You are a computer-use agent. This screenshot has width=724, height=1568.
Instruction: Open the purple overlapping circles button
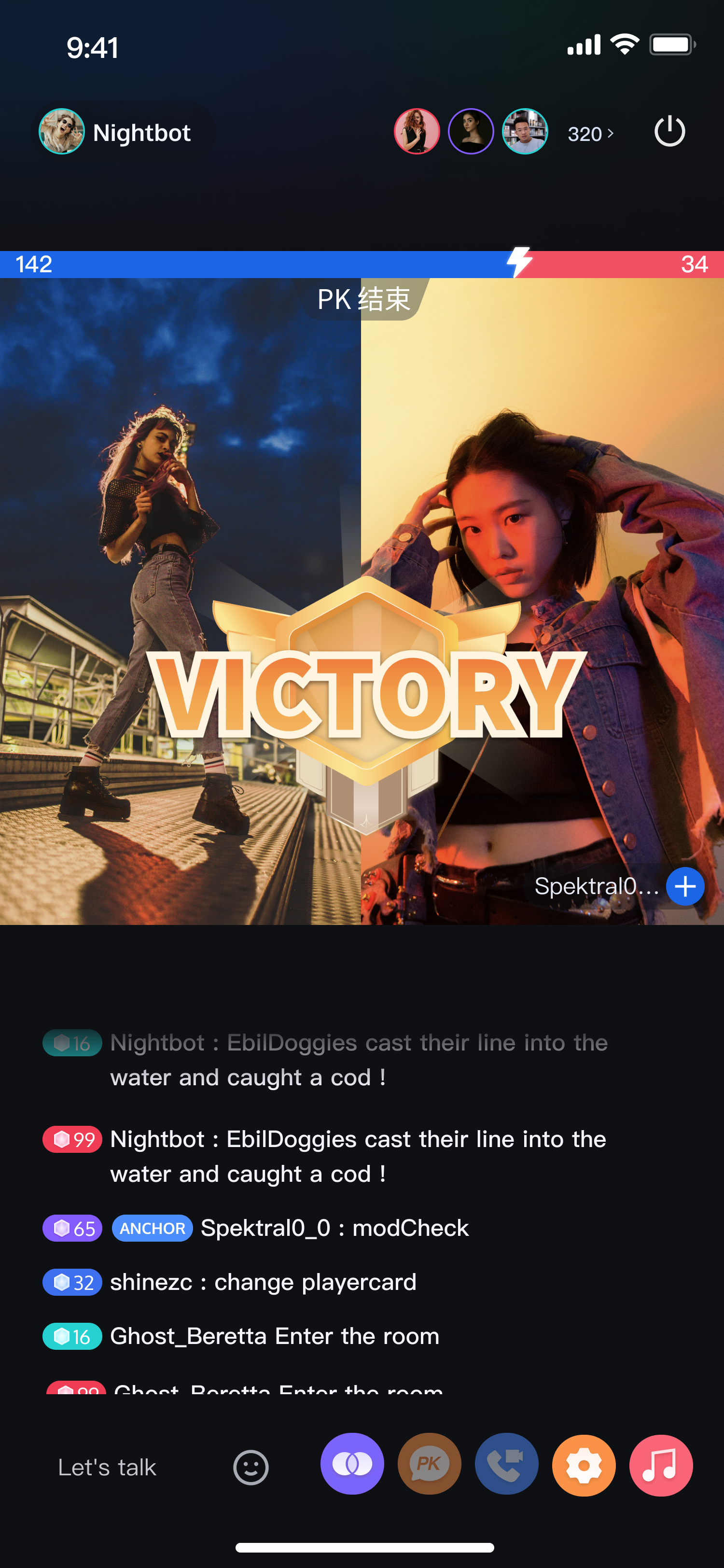(x=352, y=1464)
